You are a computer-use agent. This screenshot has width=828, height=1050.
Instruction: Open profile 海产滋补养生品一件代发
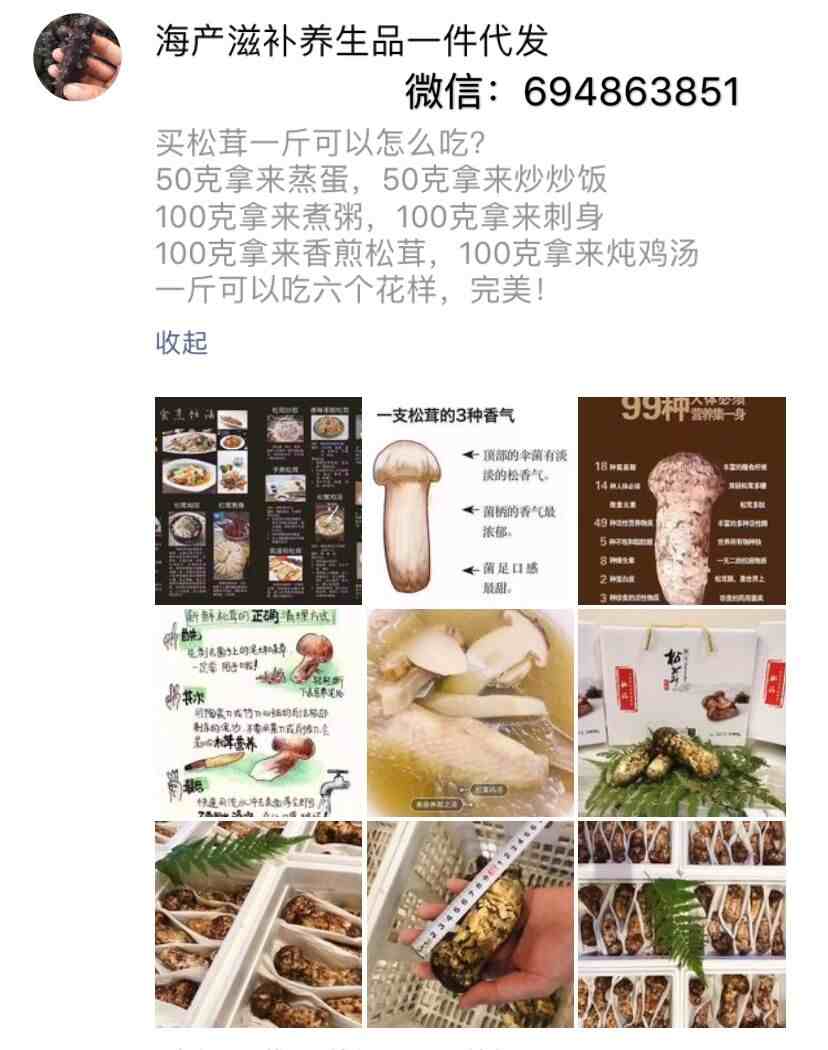[x=352, y=42]
